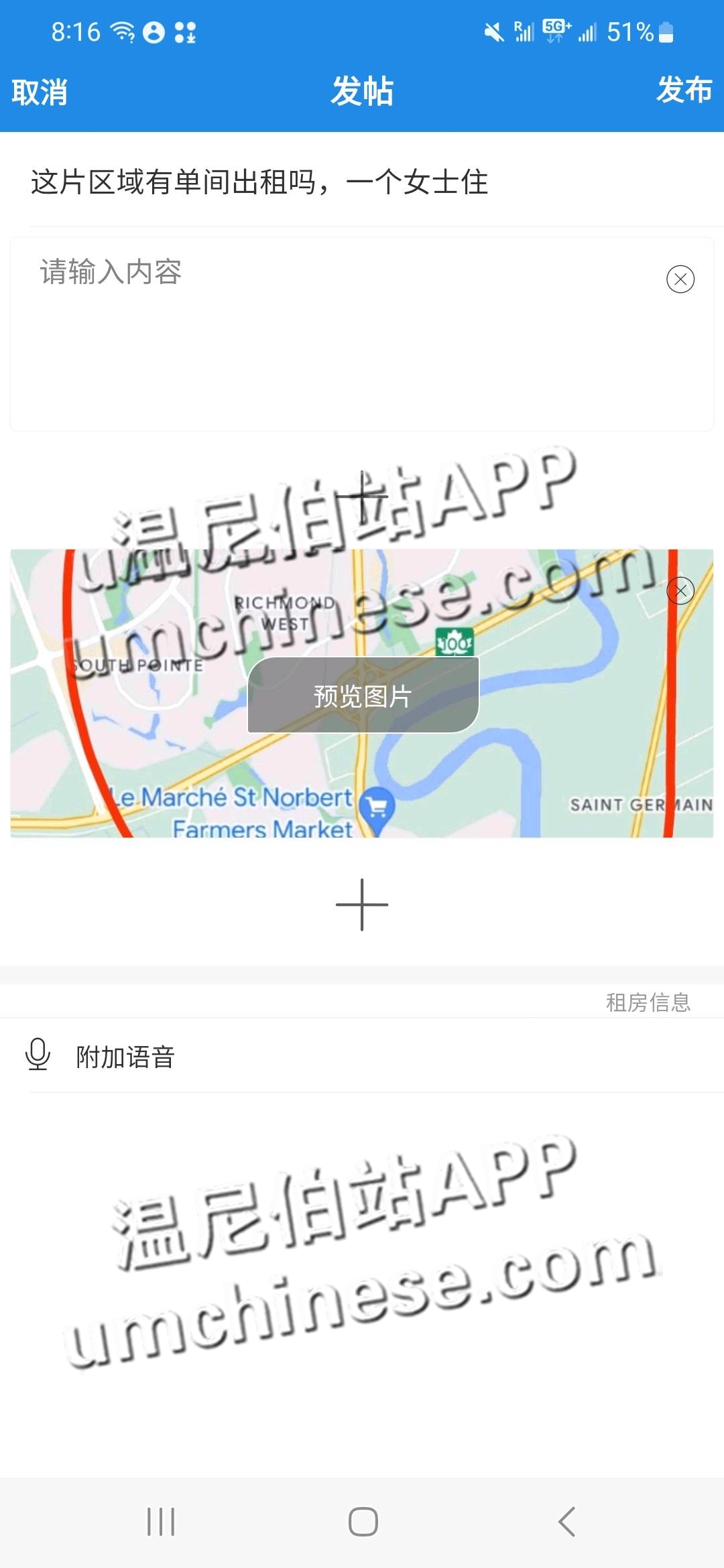Screen dimensions: 724x1568
Task: Open recent apps from navigation bar
Action: (x=161, y=1522)
